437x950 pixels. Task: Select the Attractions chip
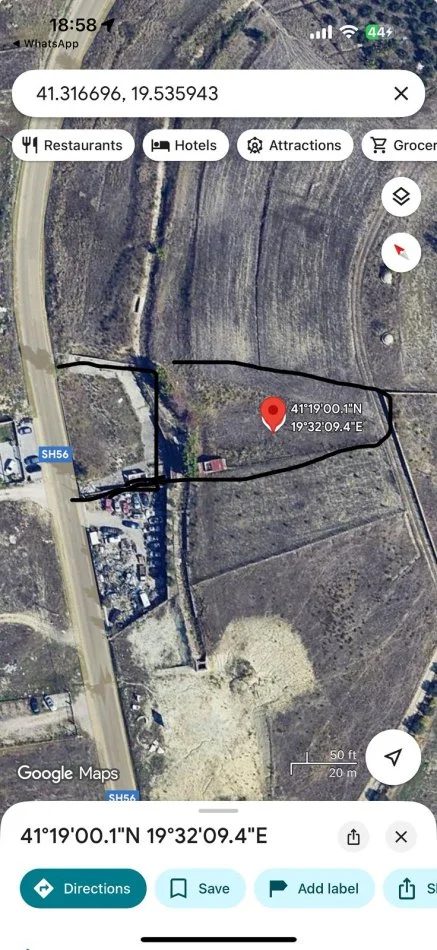[x=295, y=145]
